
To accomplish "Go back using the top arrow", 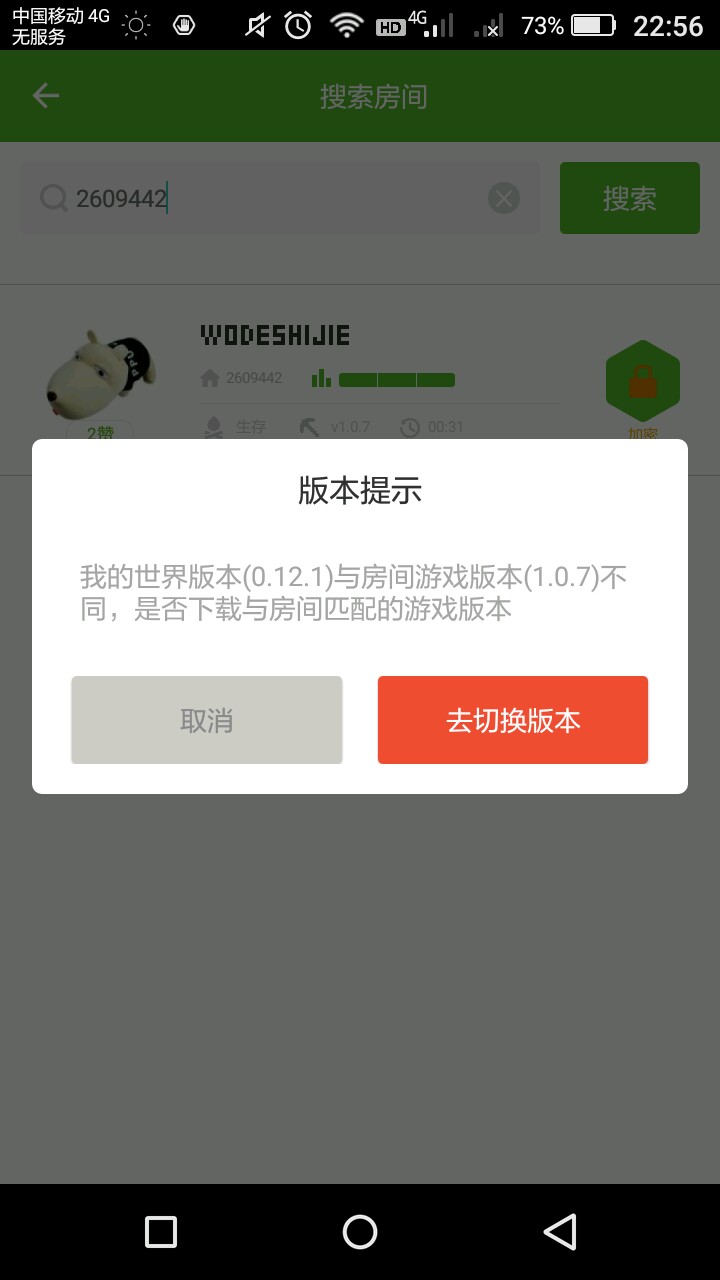I will (46, 96).
